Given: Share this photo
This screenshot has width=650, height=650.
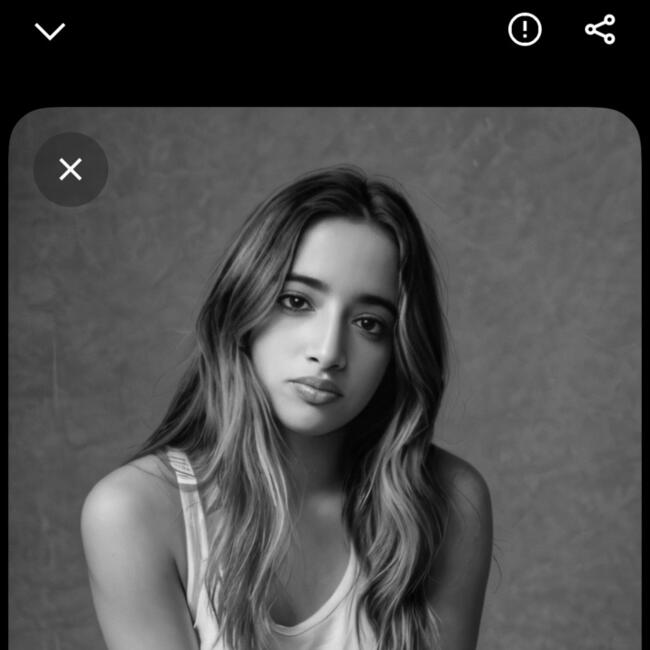Looking at the screenshot, I should pos(600,30).
